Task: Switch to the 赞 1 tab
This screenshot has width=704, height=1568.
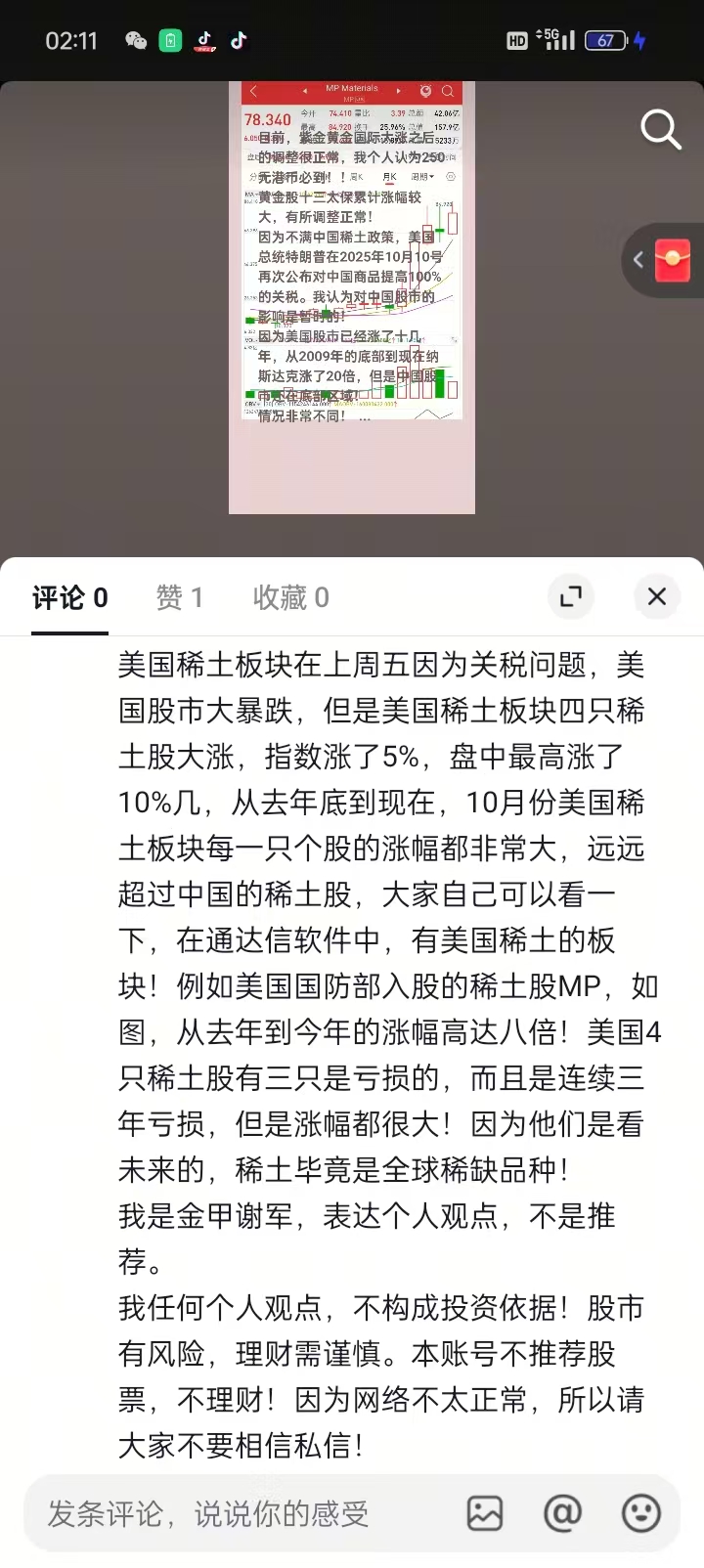Action: click(x=180, y=597)
